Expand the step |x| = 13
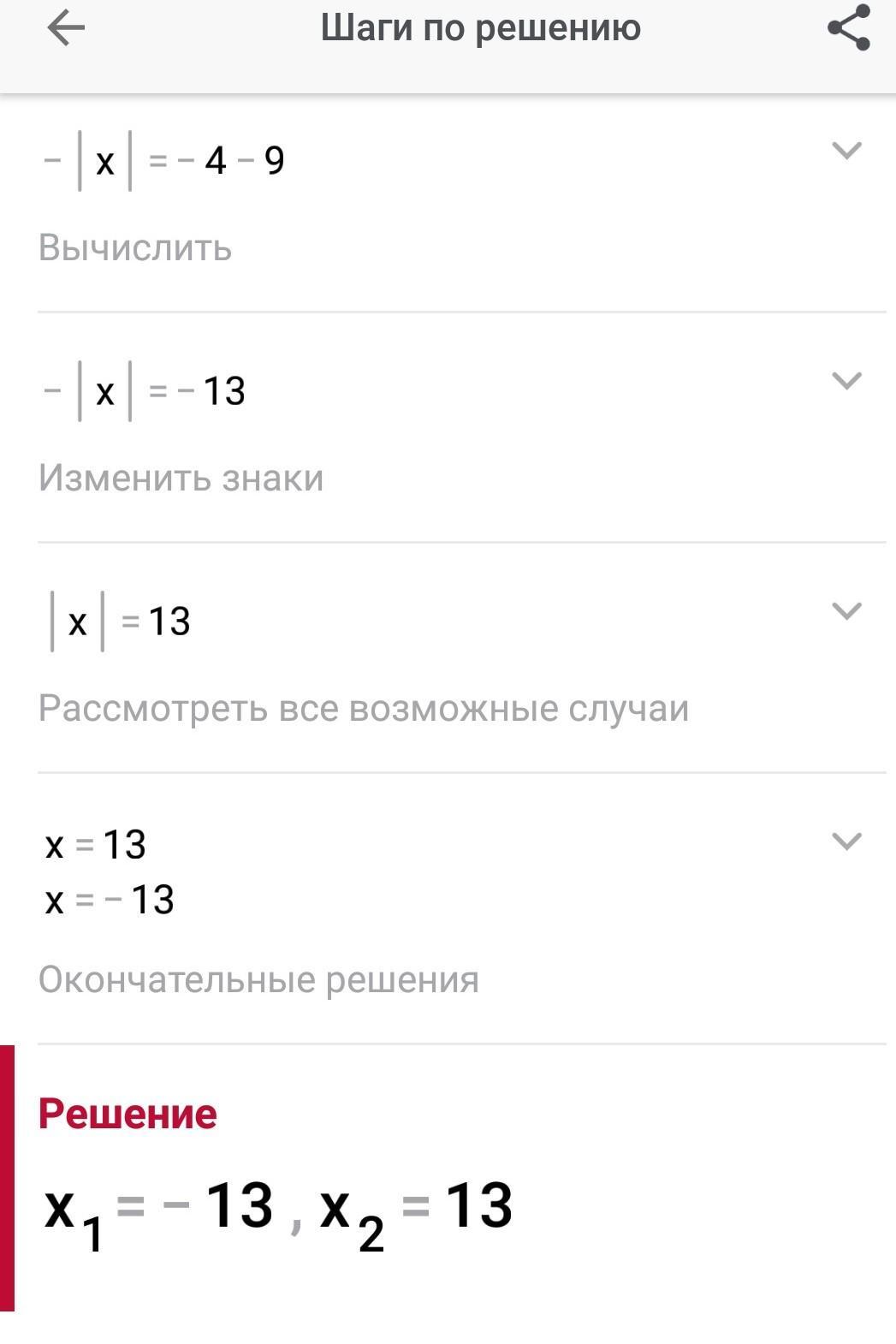Viewport: 896px width, 1344px height. pyautogui.click(x=846, y=611)
